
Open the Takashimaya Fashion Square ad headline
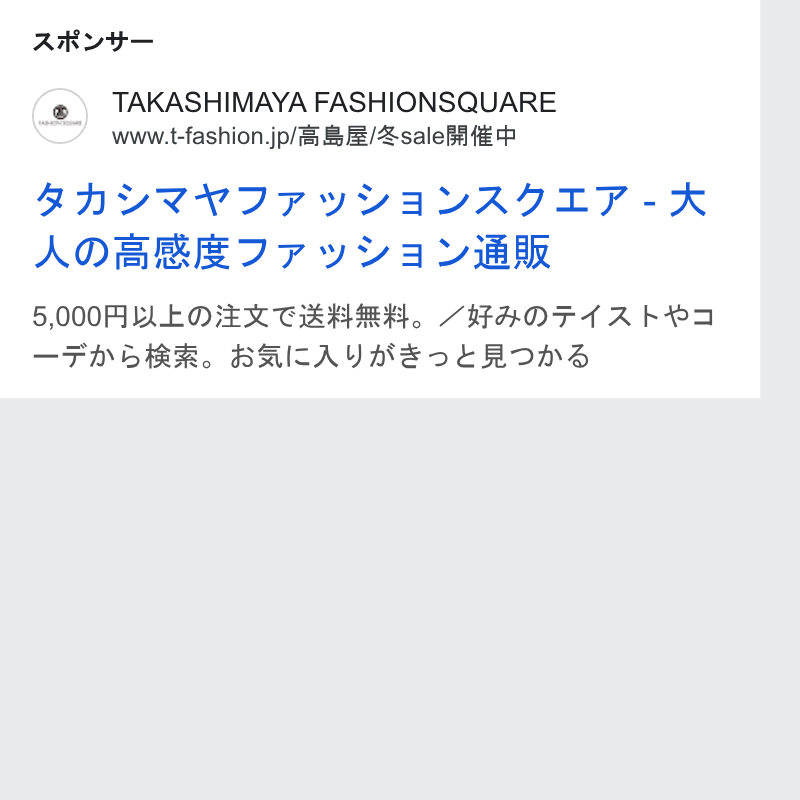coord(370,226)
